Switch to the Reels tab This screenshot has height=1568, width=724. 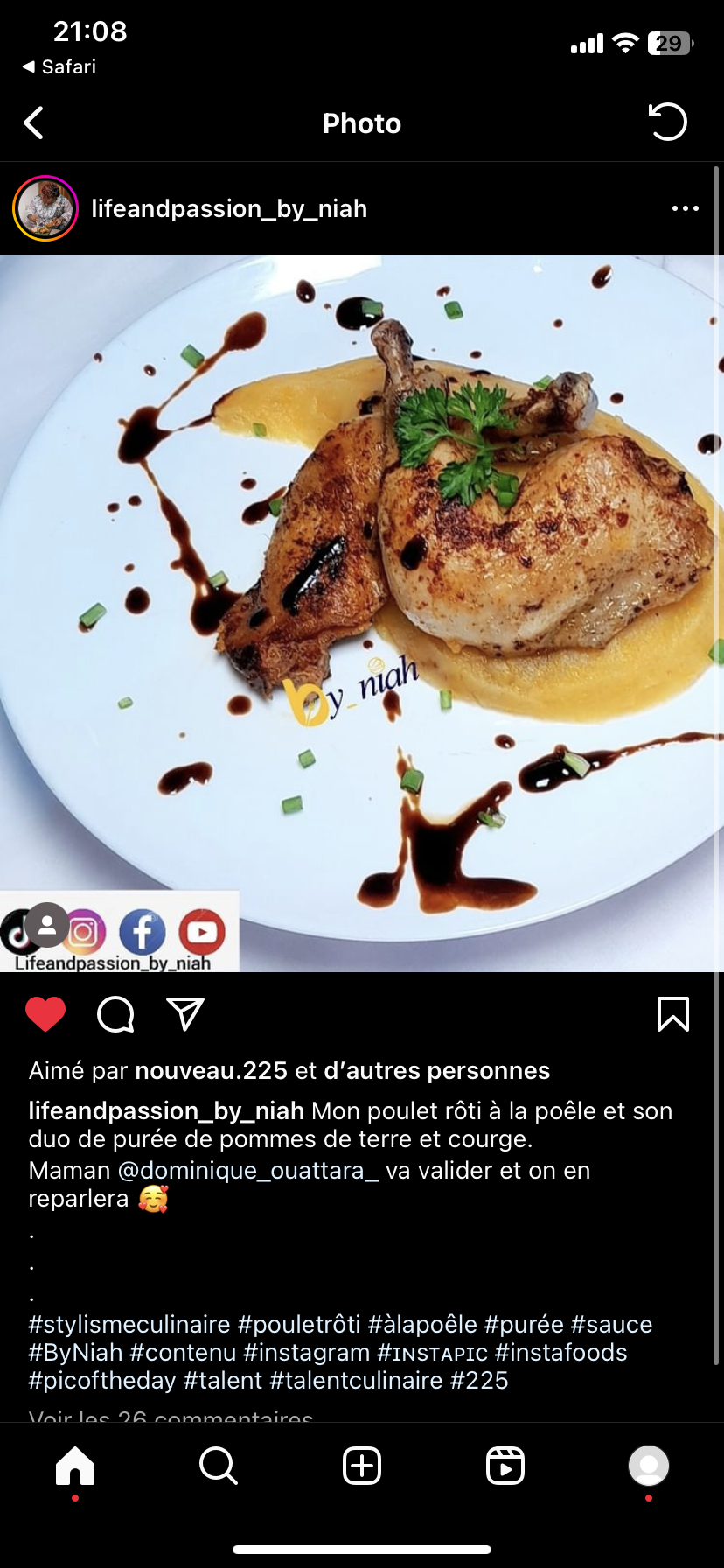(x=505, y=1465)
